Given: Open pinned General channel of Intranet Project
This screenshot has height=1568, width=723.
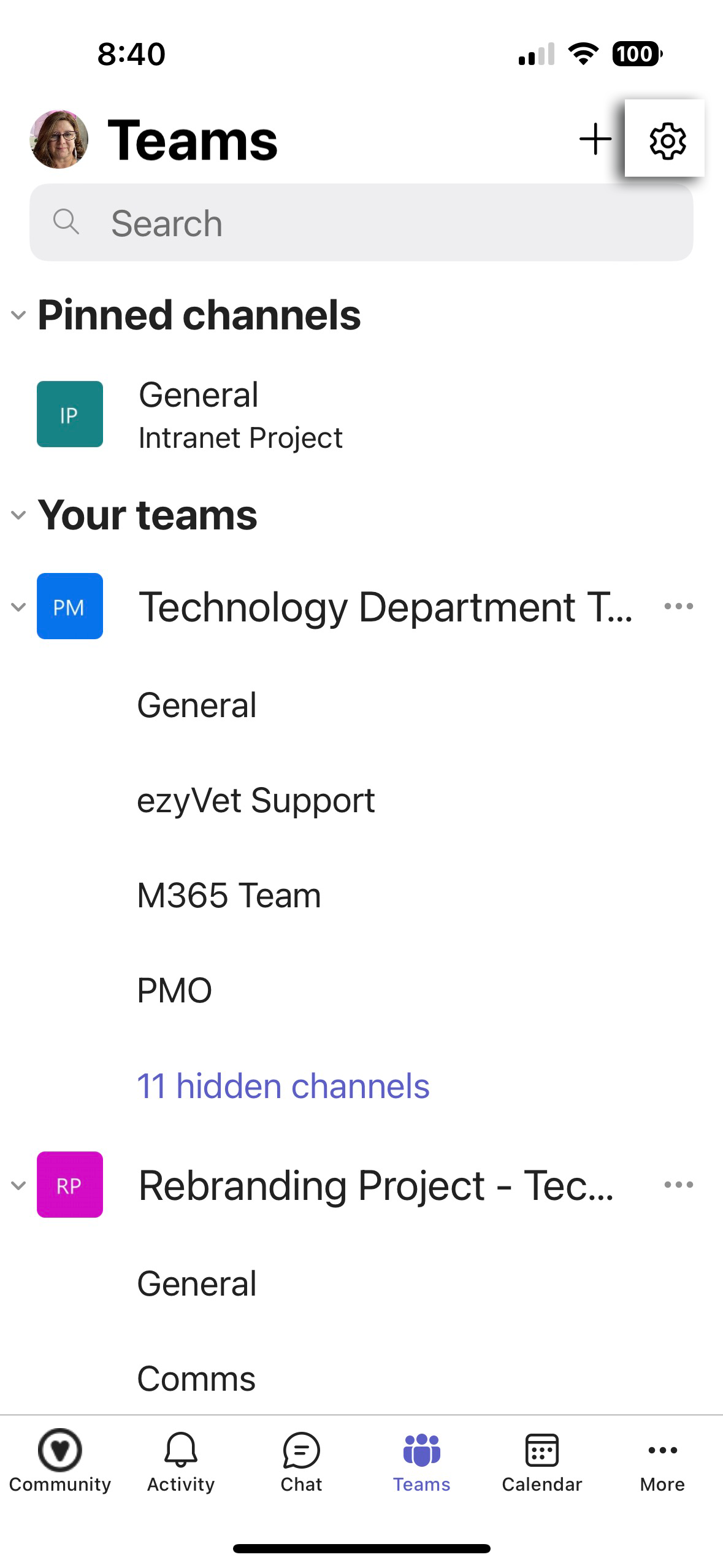Looking at the screenshot, I should tap(239, 415).
